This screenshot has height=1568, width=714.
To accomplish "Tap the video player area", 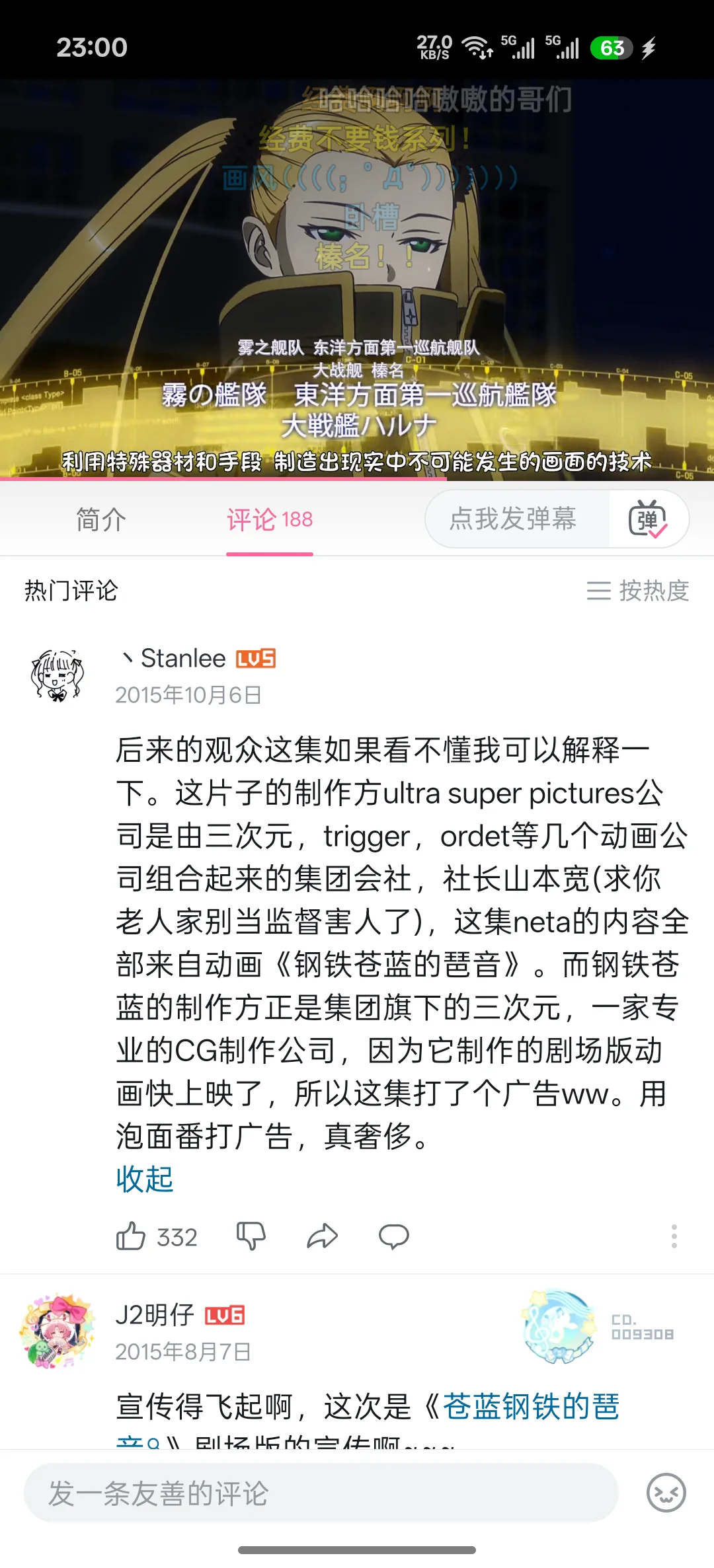I will click(357, 278).
